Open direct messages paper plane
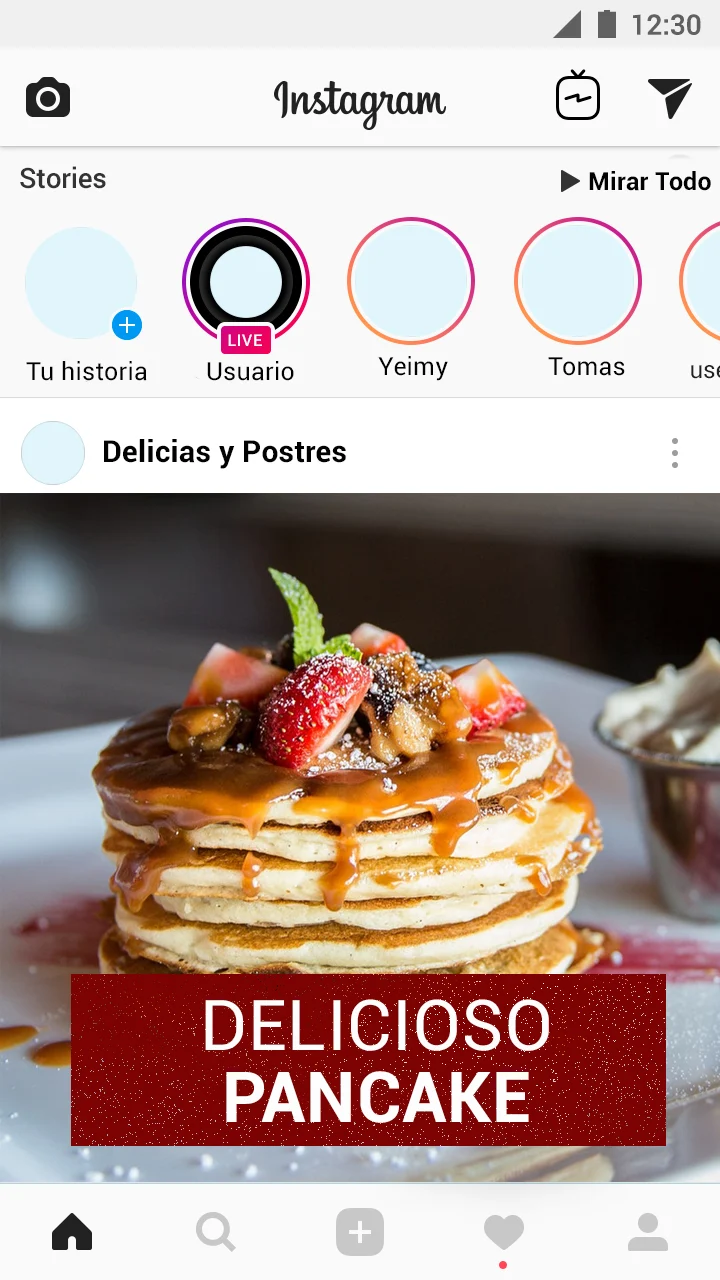This screenshot has height=1280, width=720. (669, 97)
